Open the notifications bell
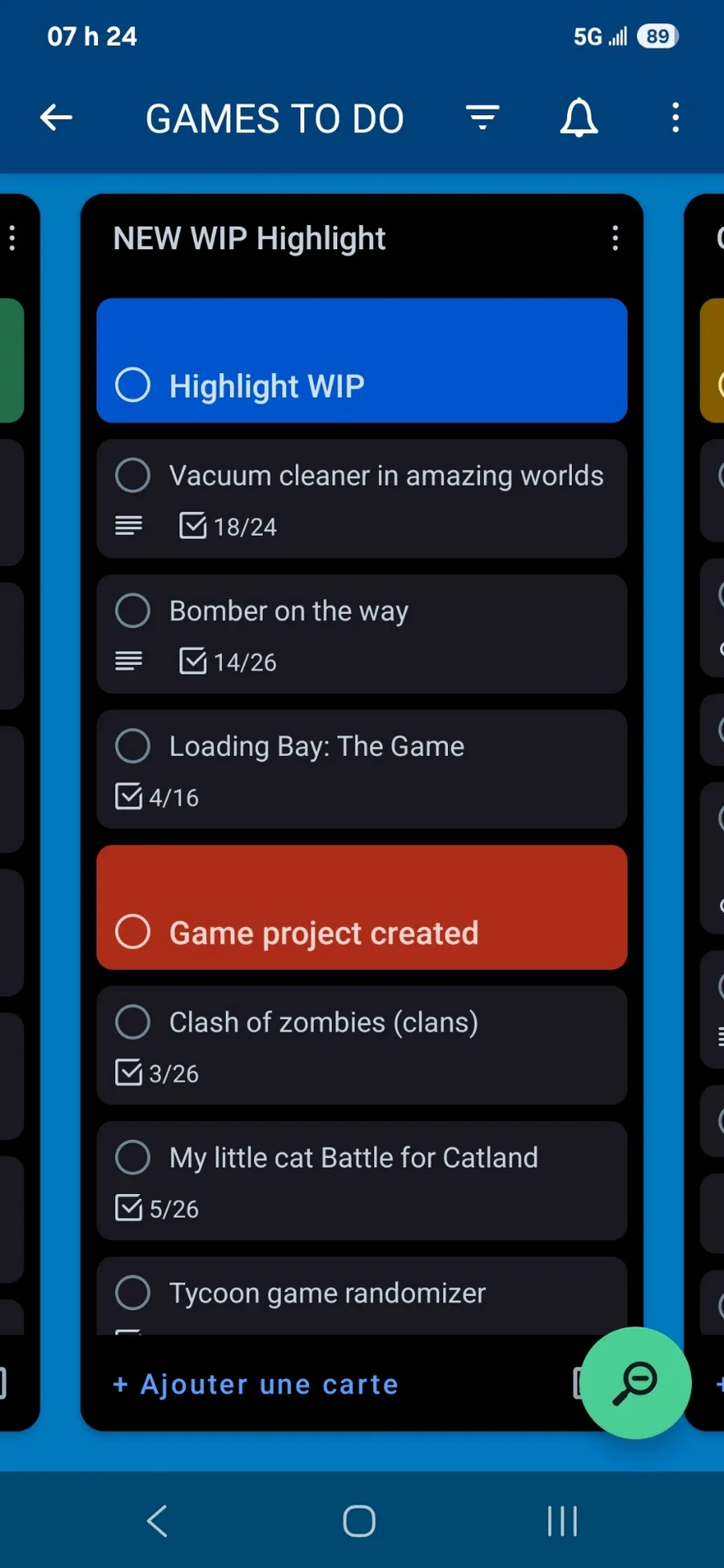The width and height of the screenshot is (724, 1568). click(x=579, y=118)
